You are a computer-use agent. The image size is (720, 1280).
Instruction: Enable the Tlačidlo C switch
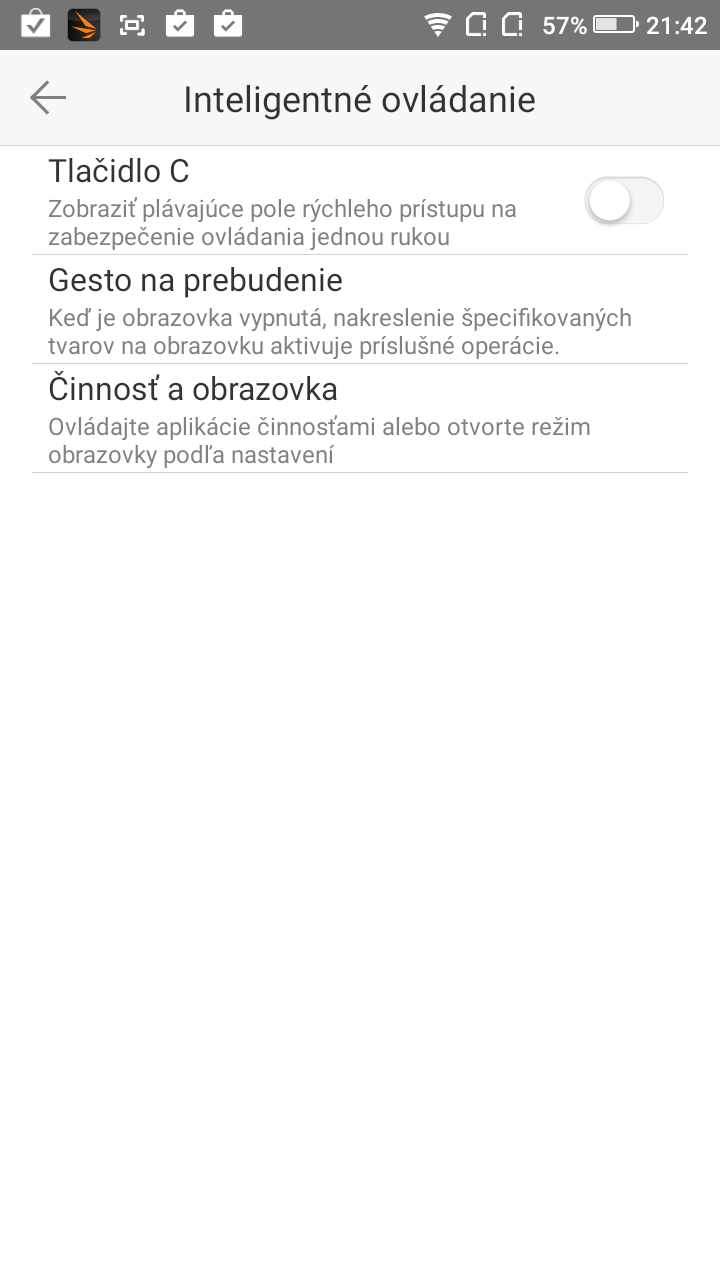624,201
